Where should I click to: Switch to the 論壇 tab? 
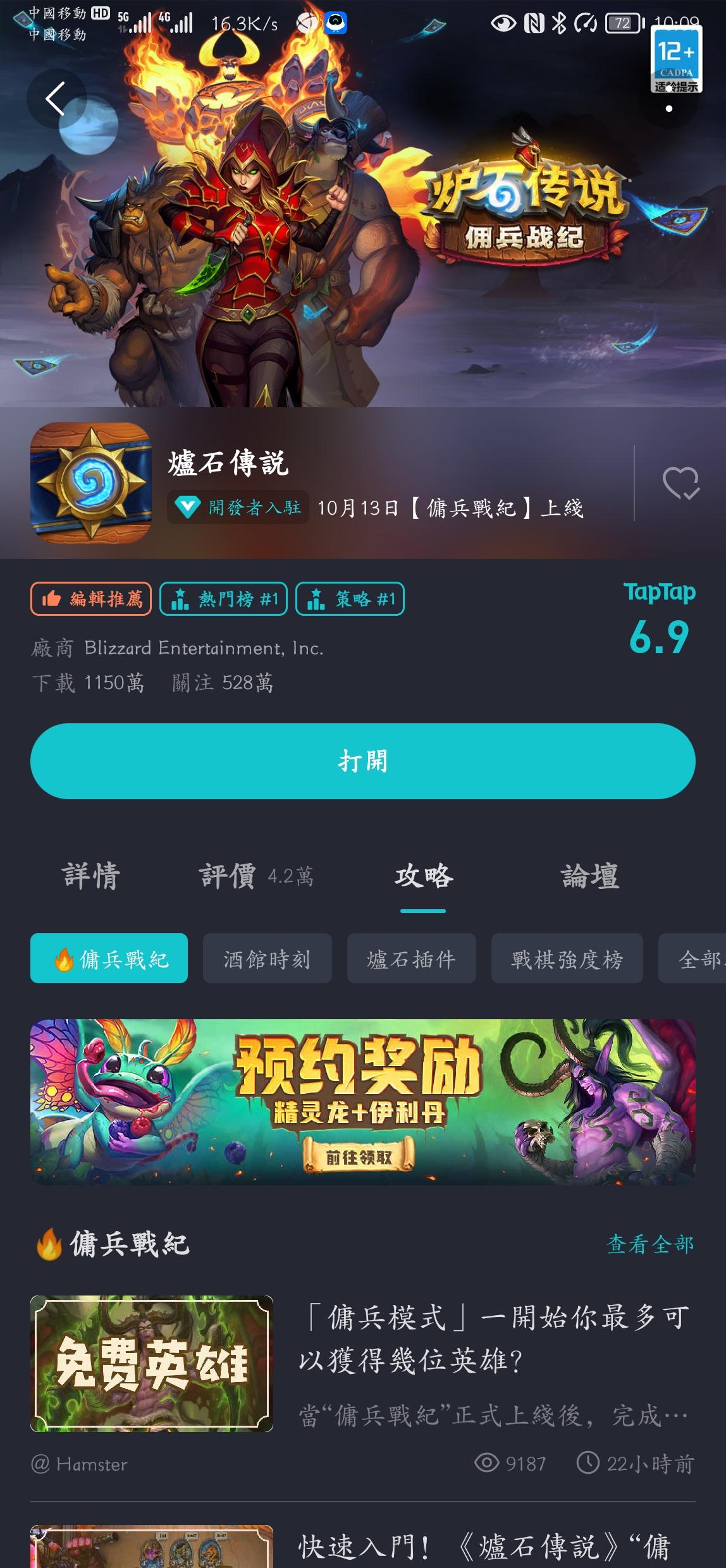tap(591, 878)
